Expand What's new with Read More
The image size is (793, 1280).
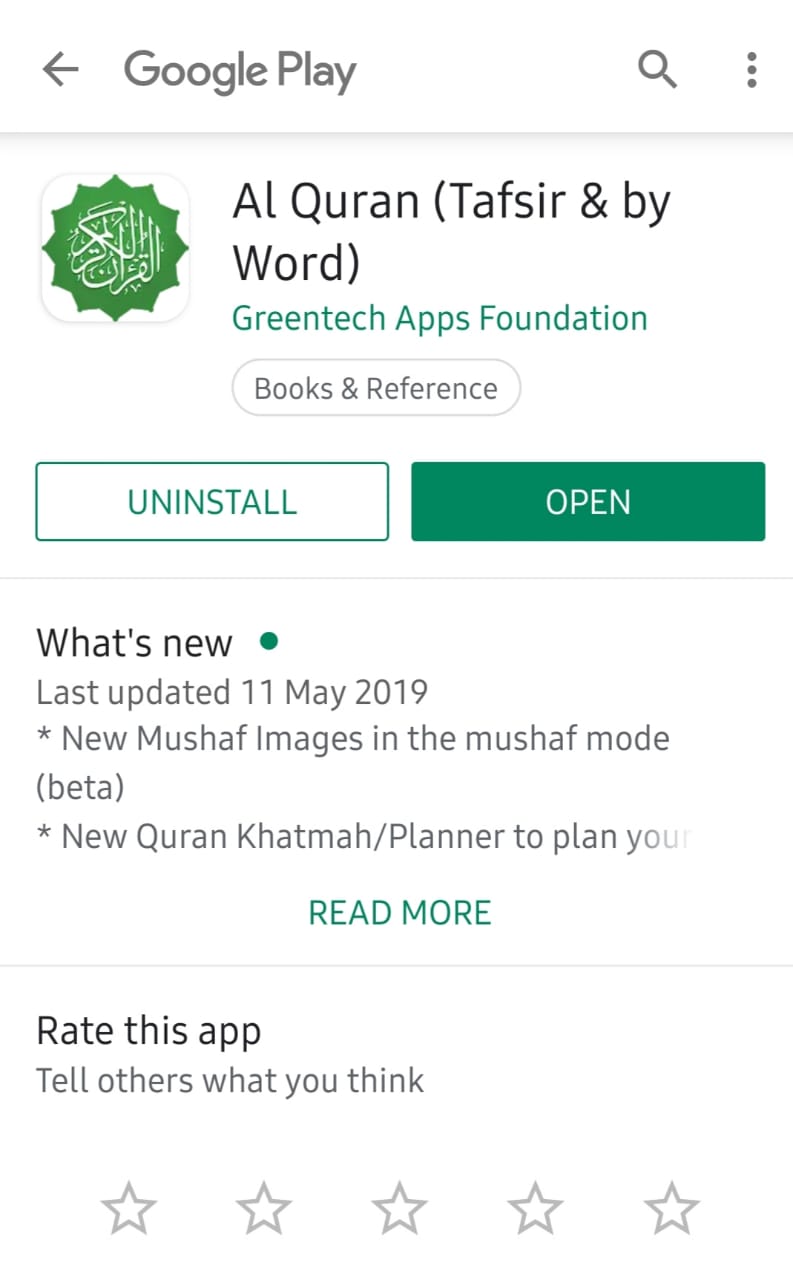coord(399,913)
